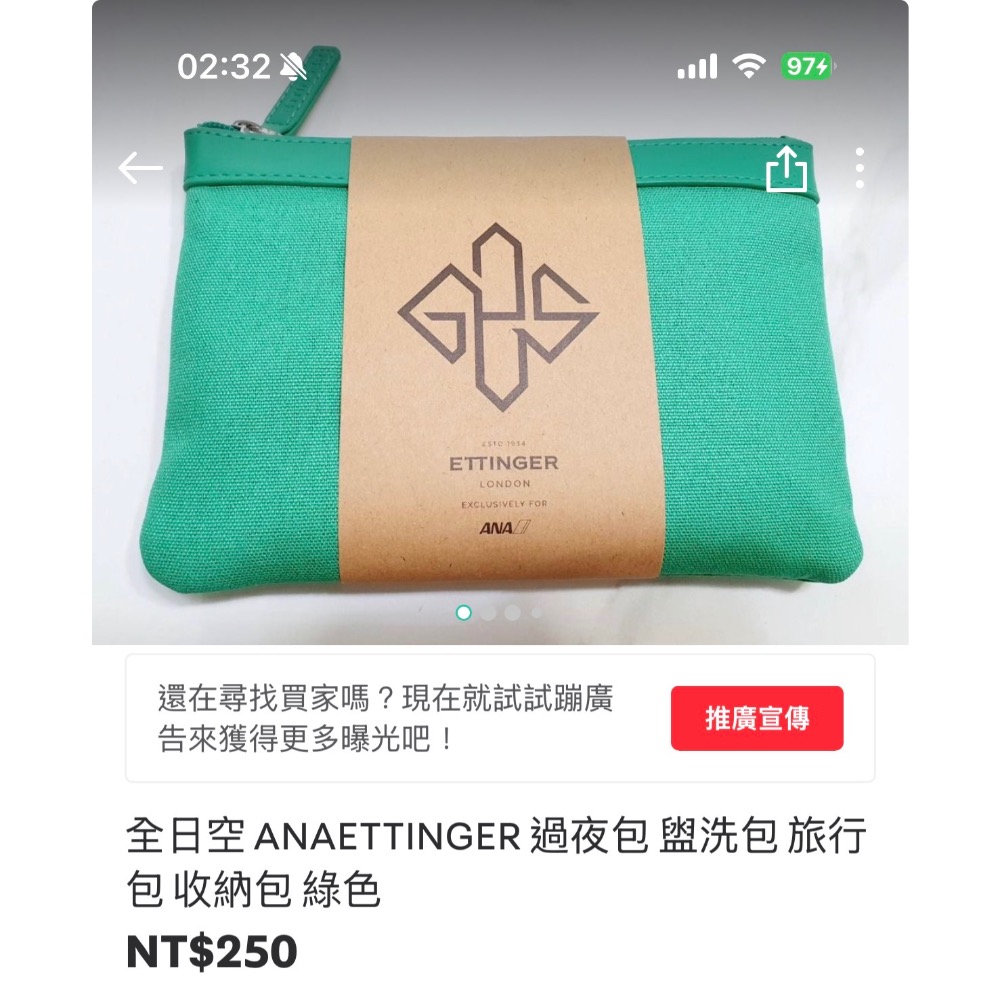Viewport: 1000px width, 1000px height.
Task: Go back using the arrow icon
Action: coord(140,168)
